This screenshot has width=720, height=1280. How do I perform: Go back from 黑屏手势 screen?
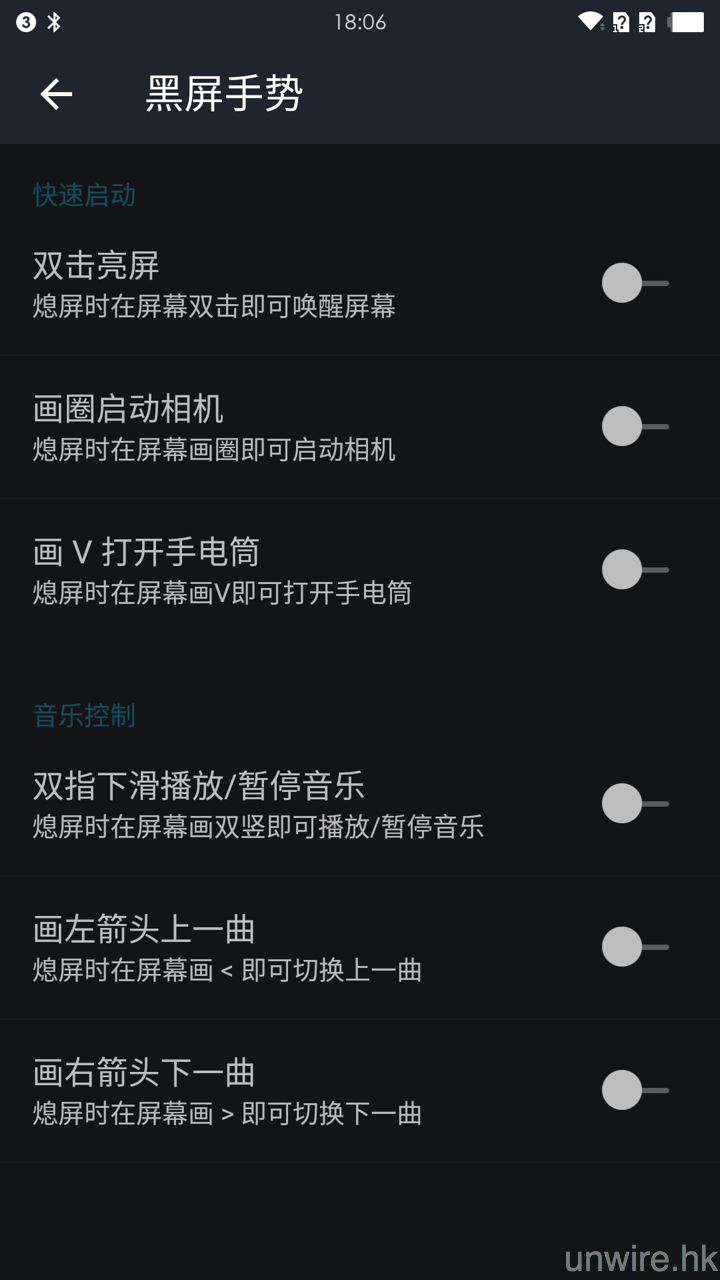pos(56,94)
